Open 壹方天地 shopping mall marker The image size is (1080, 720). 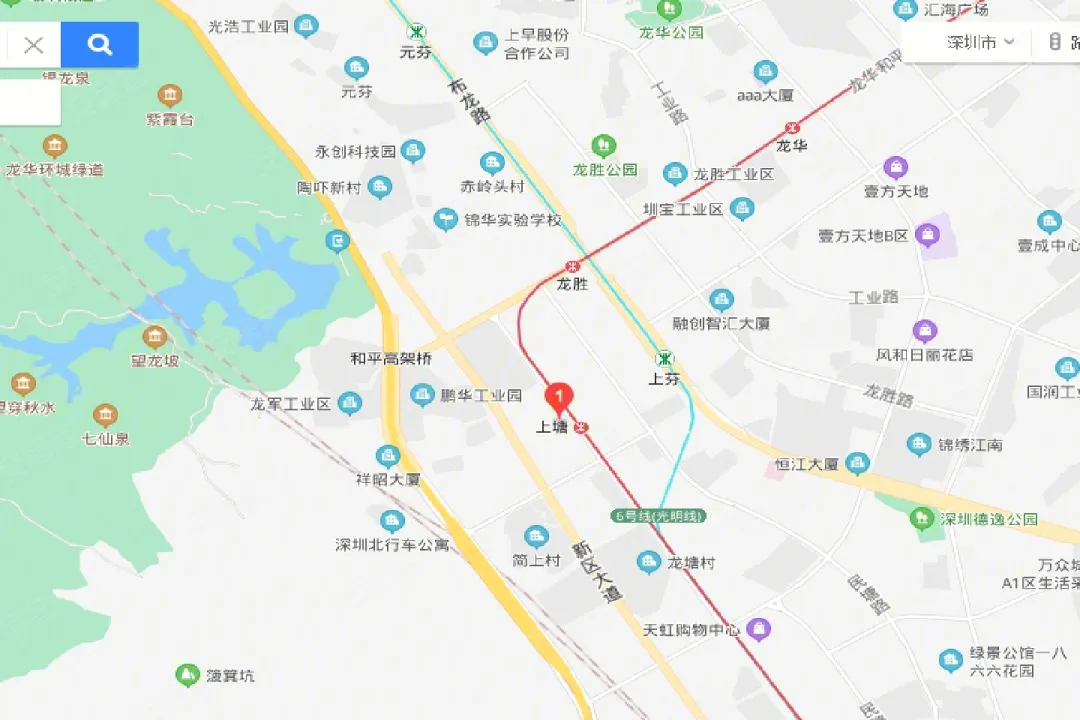click(895, 167)
